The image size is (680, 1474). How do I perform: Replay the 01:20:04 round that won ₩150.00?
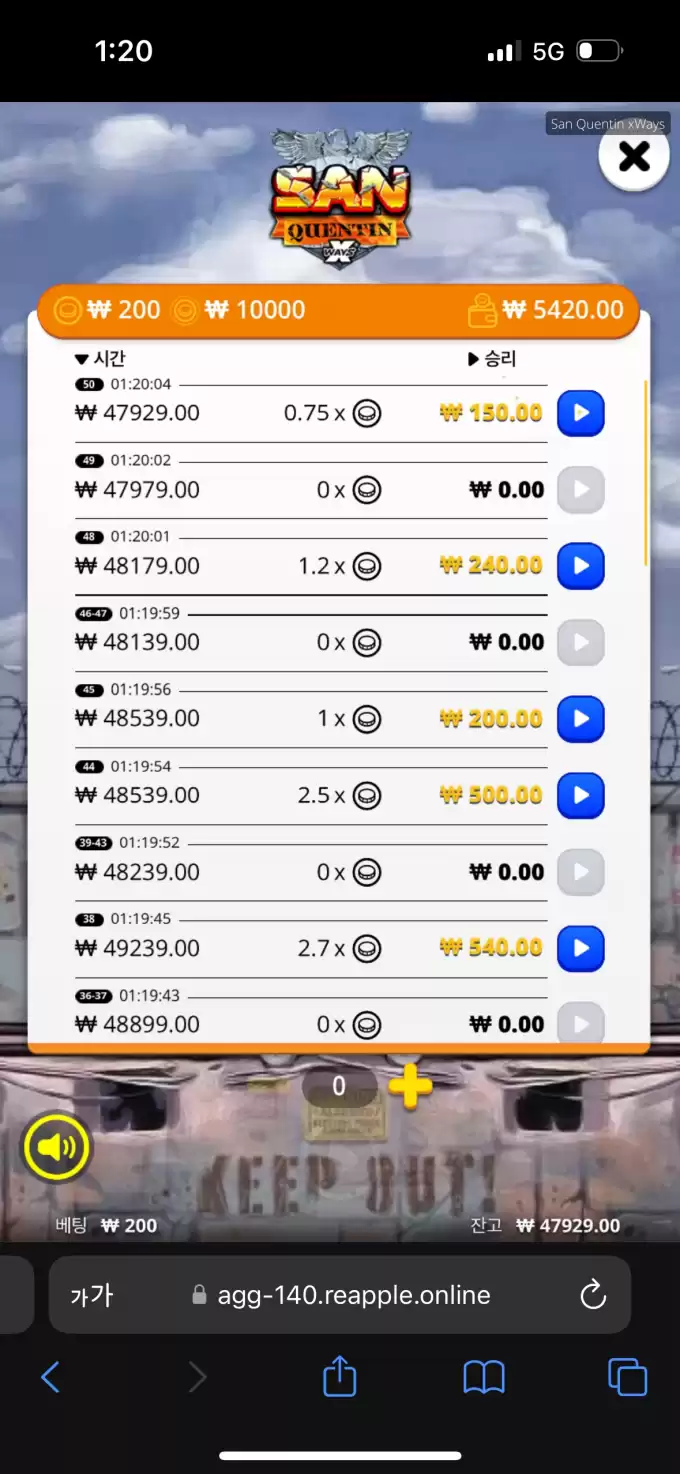[x=580, y=413]
